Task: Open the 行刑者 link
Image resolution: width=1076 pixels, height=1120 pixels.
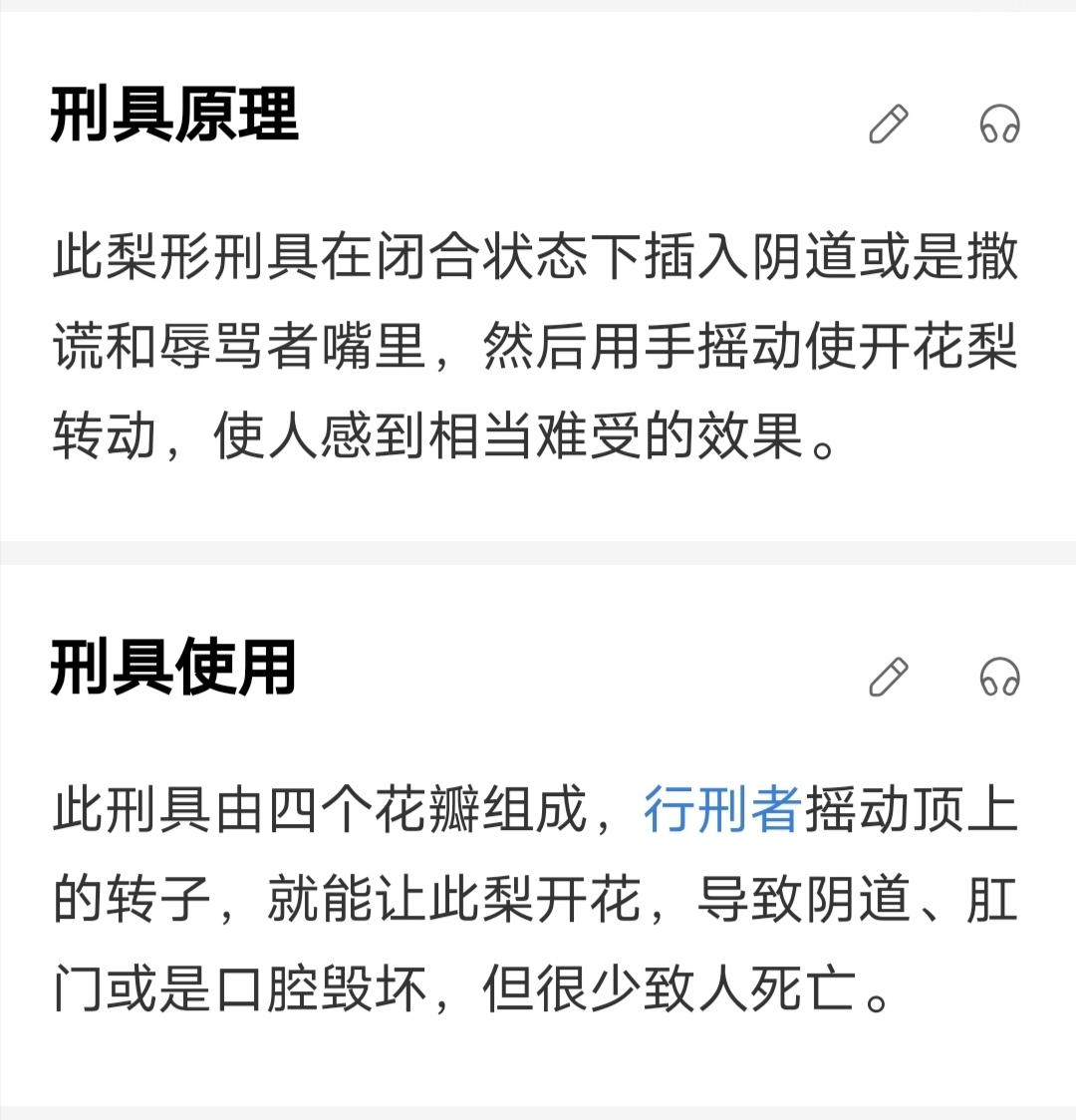Action: pos(722,811)
